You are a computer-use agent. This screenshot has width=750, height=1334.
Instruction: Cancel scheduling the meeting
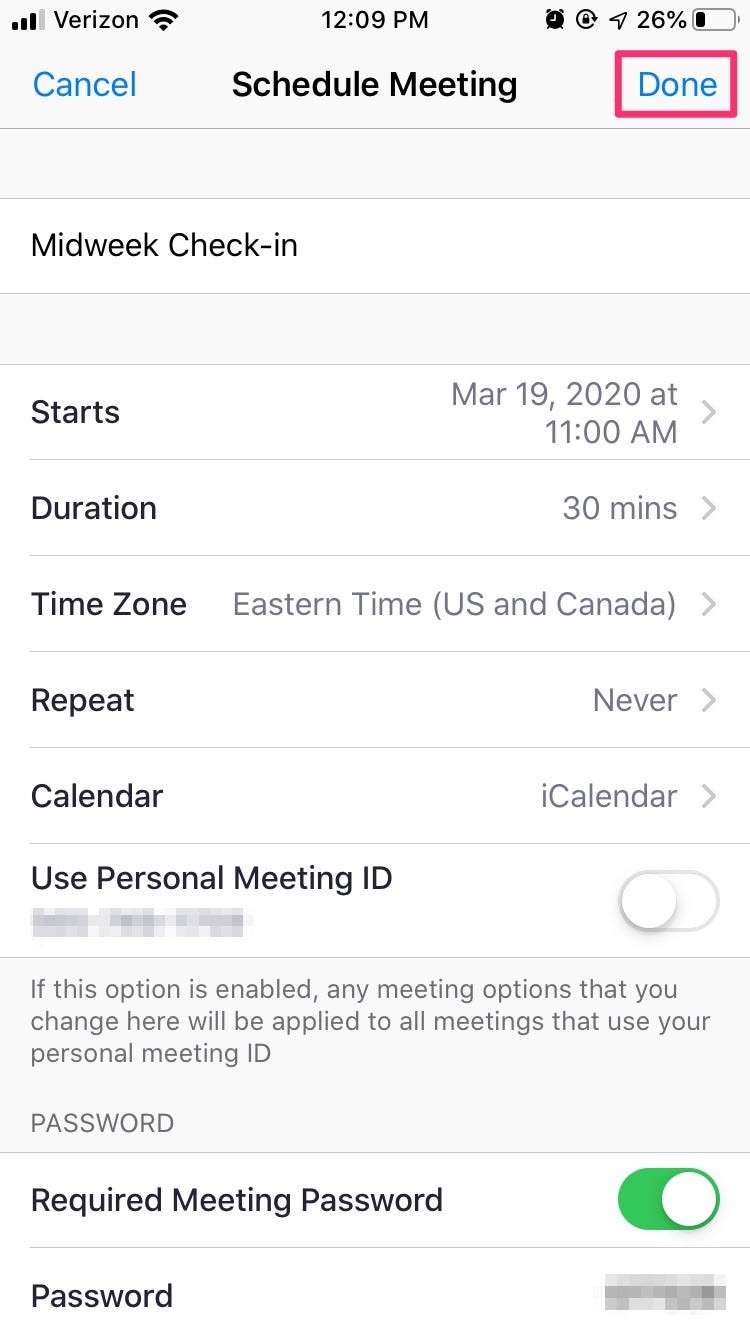(84, 84)
